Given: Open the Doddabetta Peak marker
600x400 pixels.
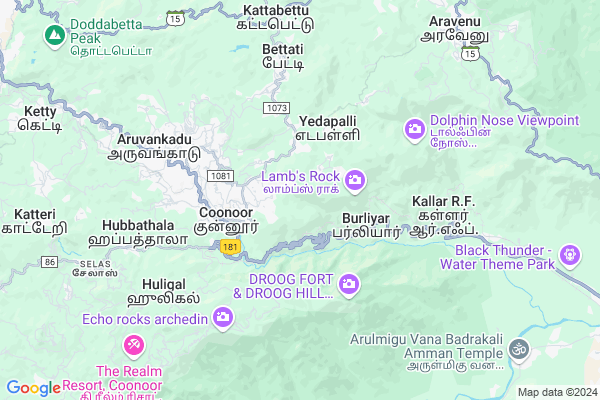Looking at the screenshot, I should (x=54, y=36).
